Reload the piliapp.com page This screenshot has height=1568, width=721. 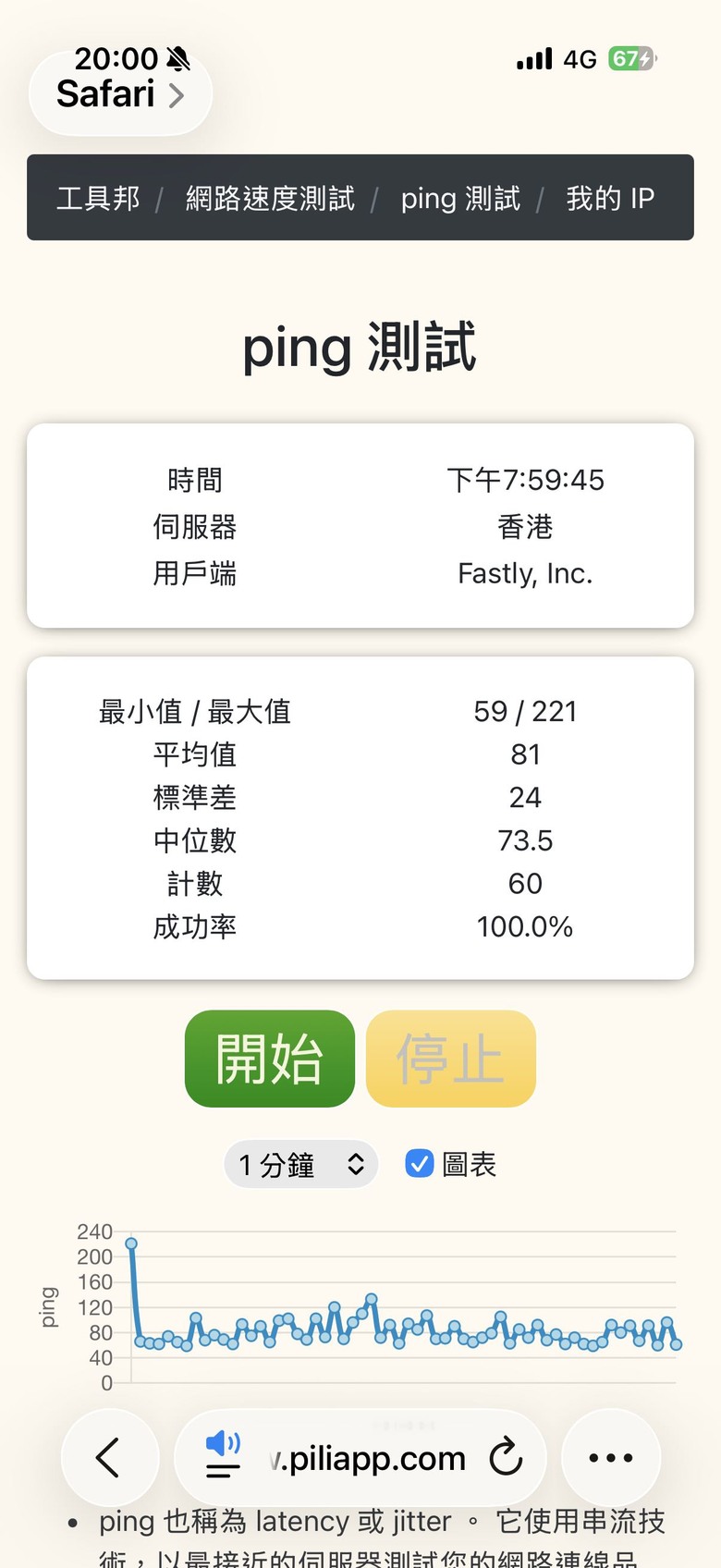[x=506, y=1458]
